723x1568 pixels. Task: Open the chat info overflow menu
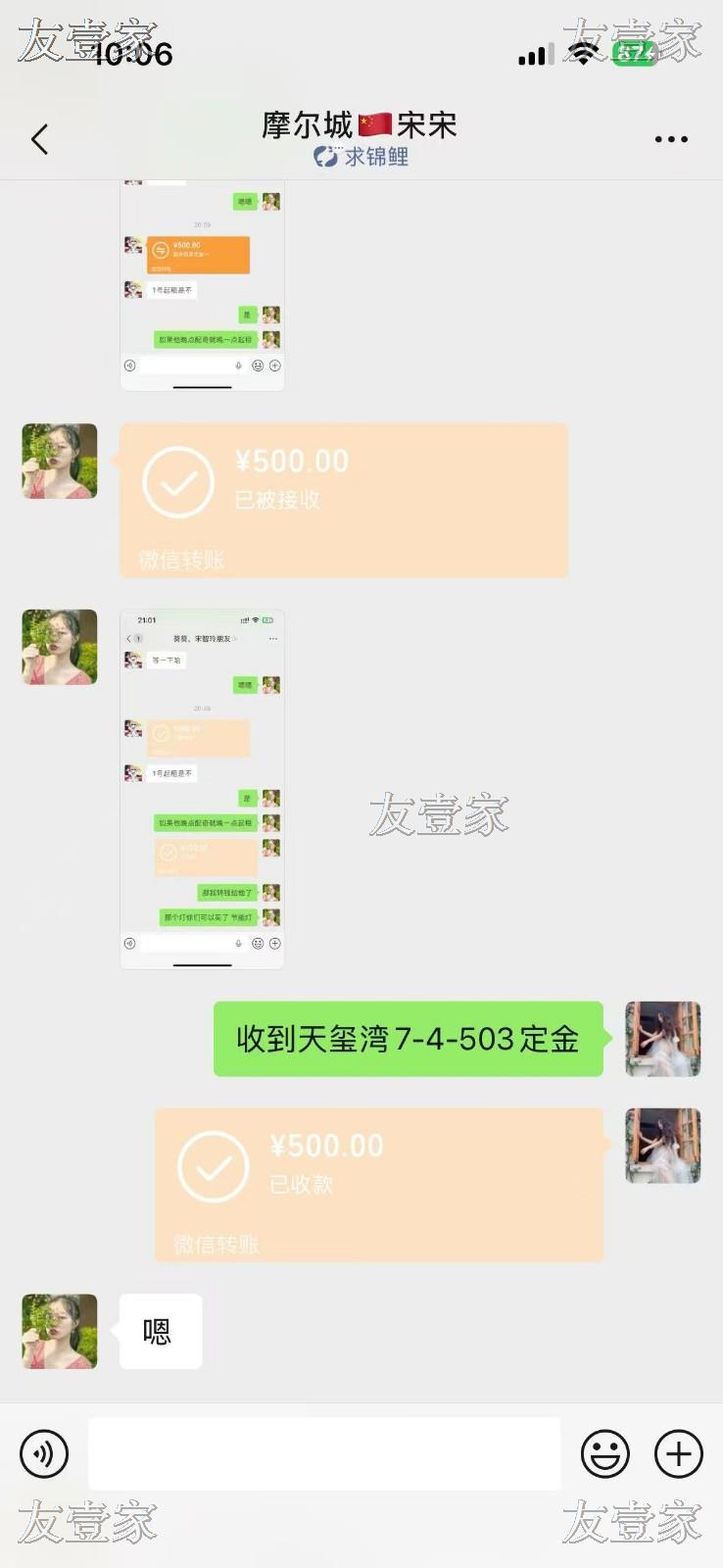click(x=671, y=139)
